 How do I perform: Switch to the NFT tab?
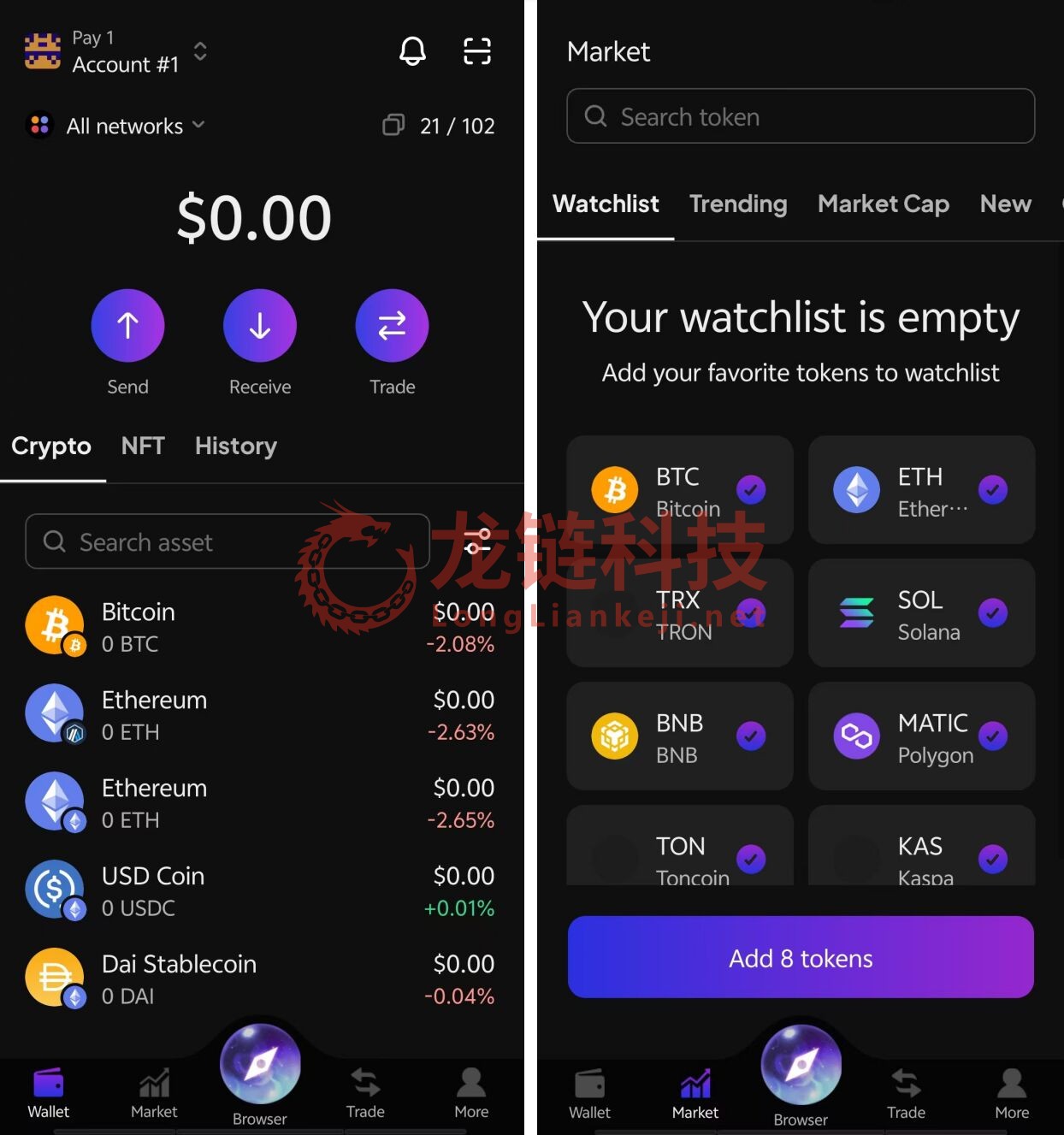pyautogui.click(x=143, y=446)
